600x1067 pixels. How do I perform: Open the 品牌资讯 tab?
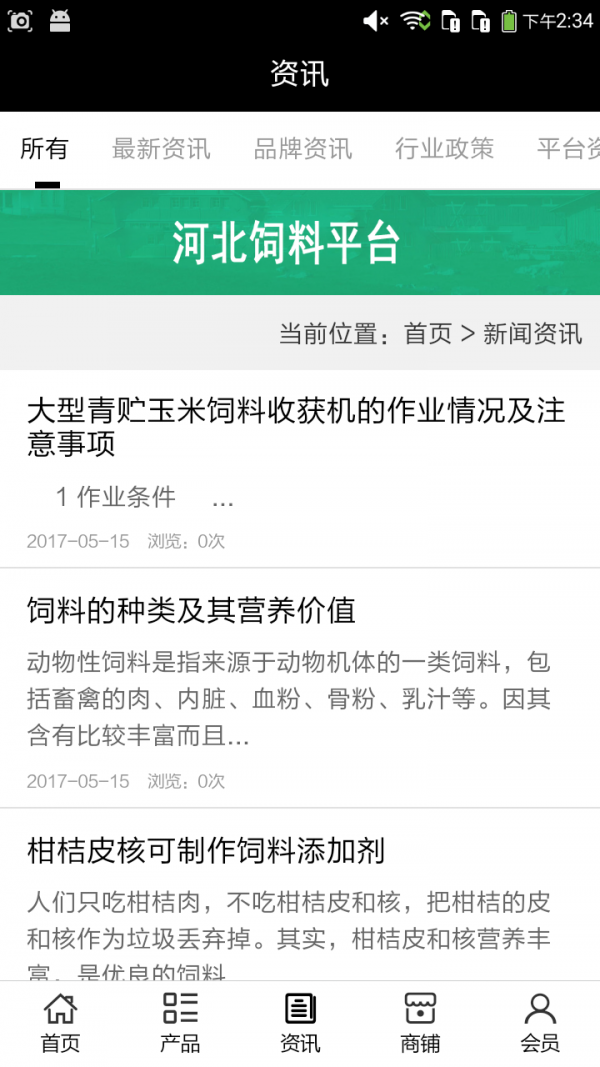click(x=303, y=149)
